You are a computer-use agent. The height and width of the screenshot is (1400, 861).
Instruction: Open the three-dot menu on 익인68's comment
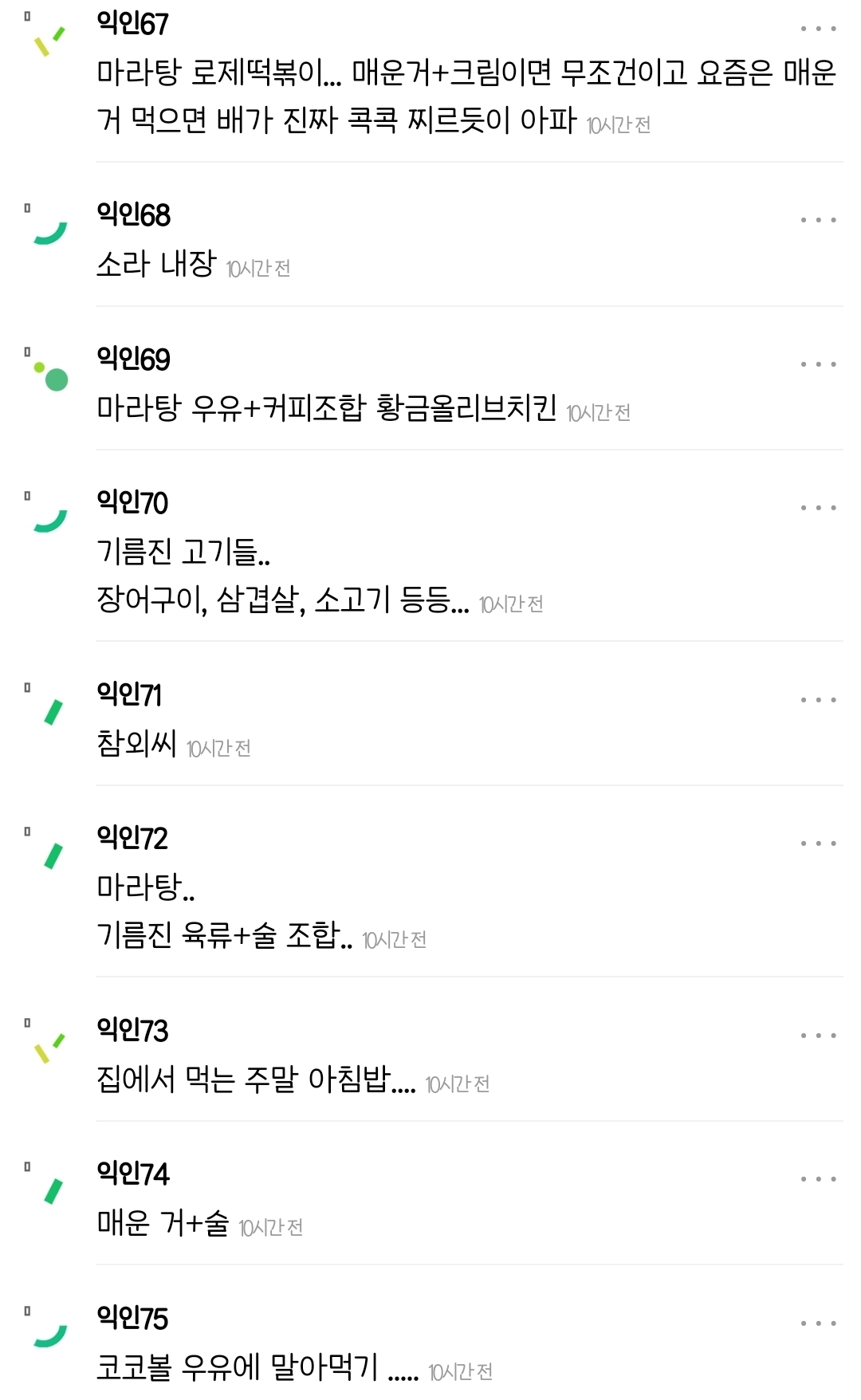tap(818, 220)
